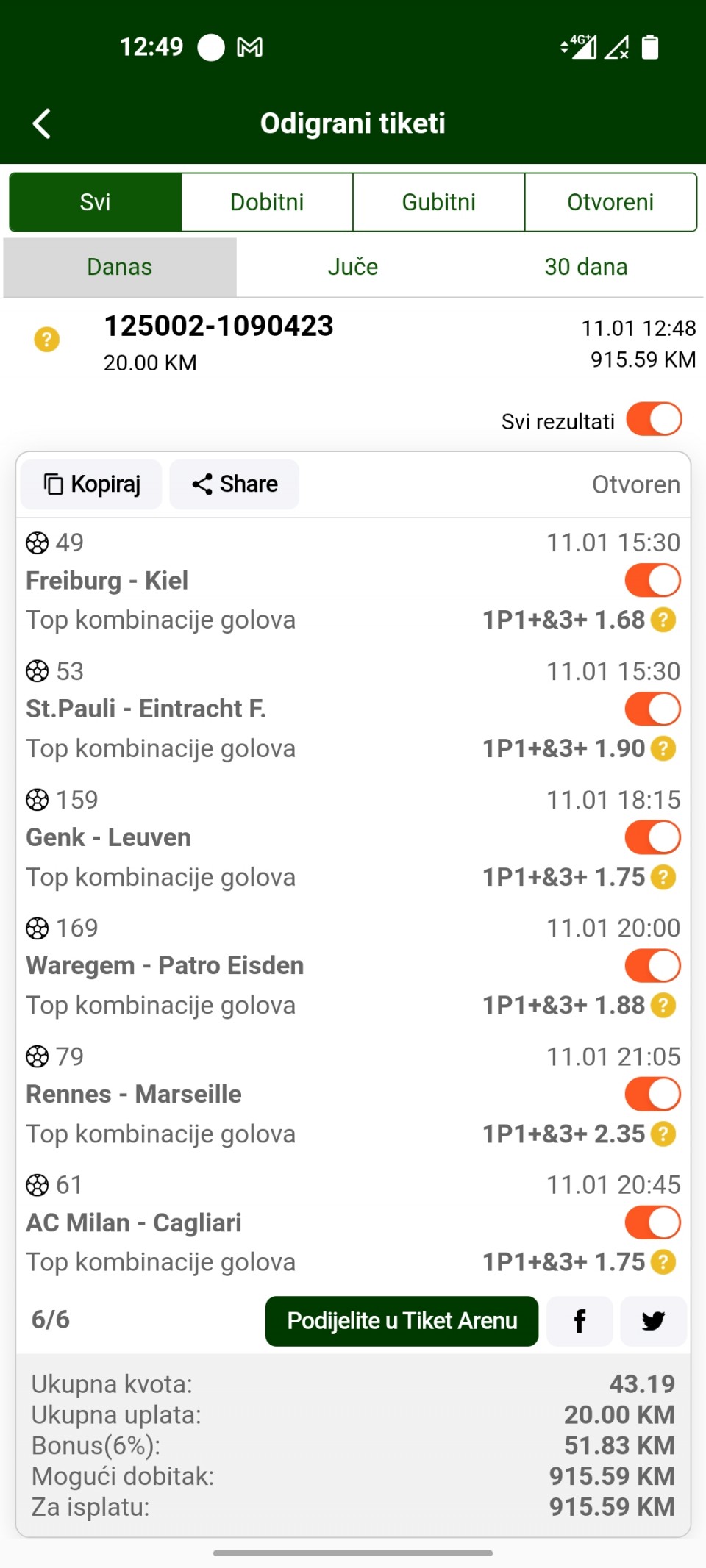Screen dimensions: 706x1568
Task: Switch to the Dobitni tab
Action: [267, 202]
